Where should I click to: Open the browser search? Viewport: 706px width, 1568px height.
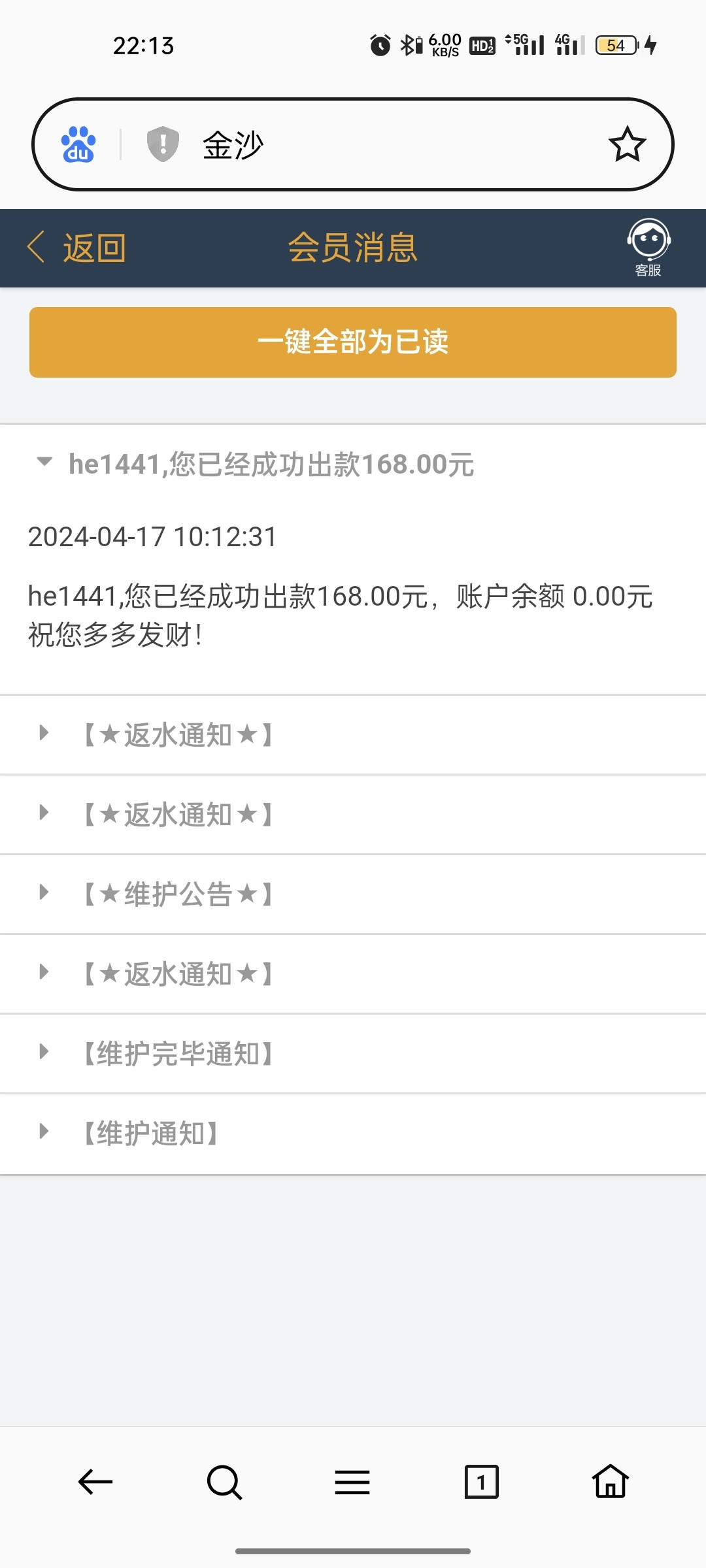click(224, 1482)
